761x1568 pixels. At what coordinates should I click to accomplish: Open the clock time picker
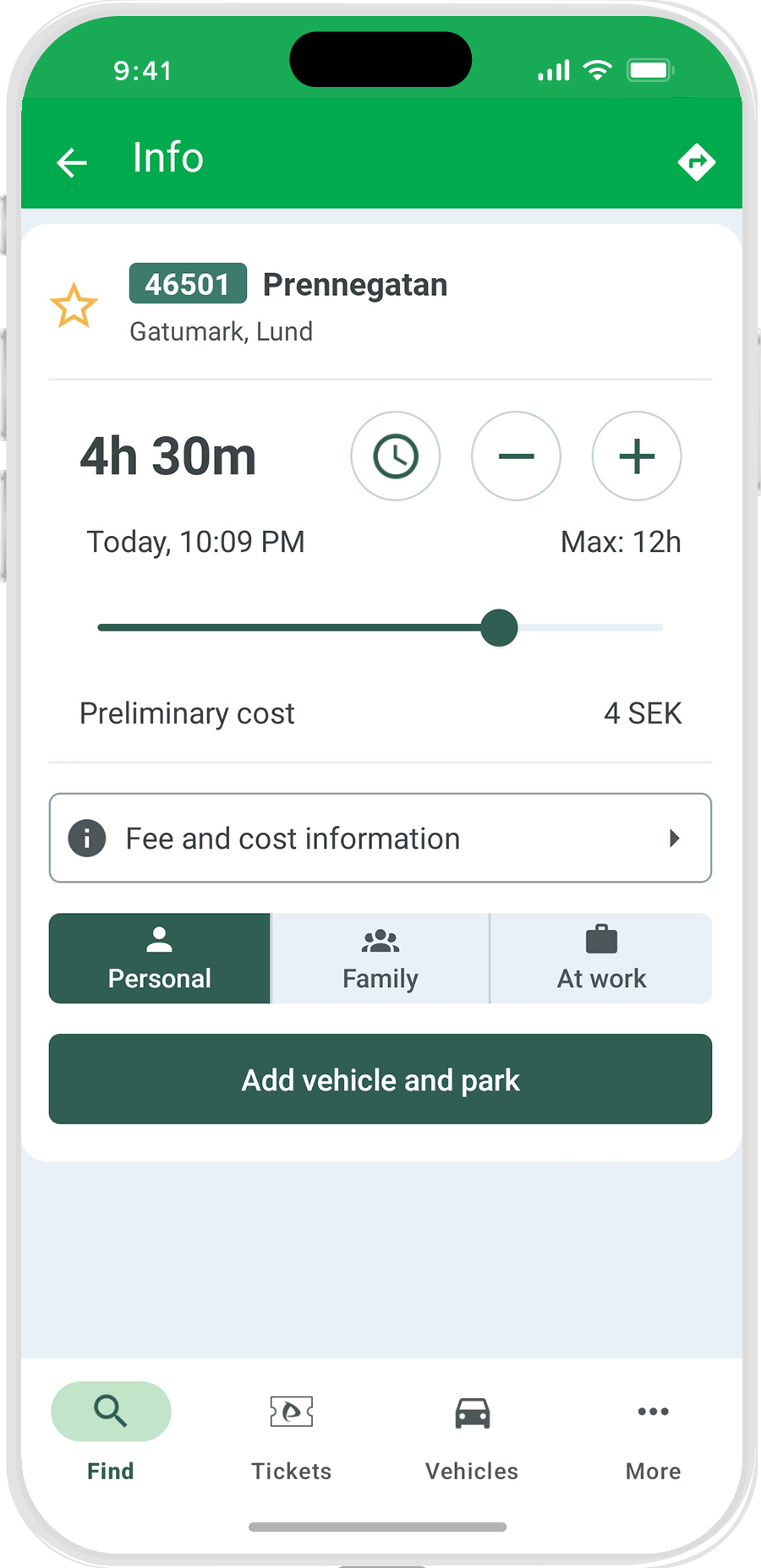tap(396, 456)
